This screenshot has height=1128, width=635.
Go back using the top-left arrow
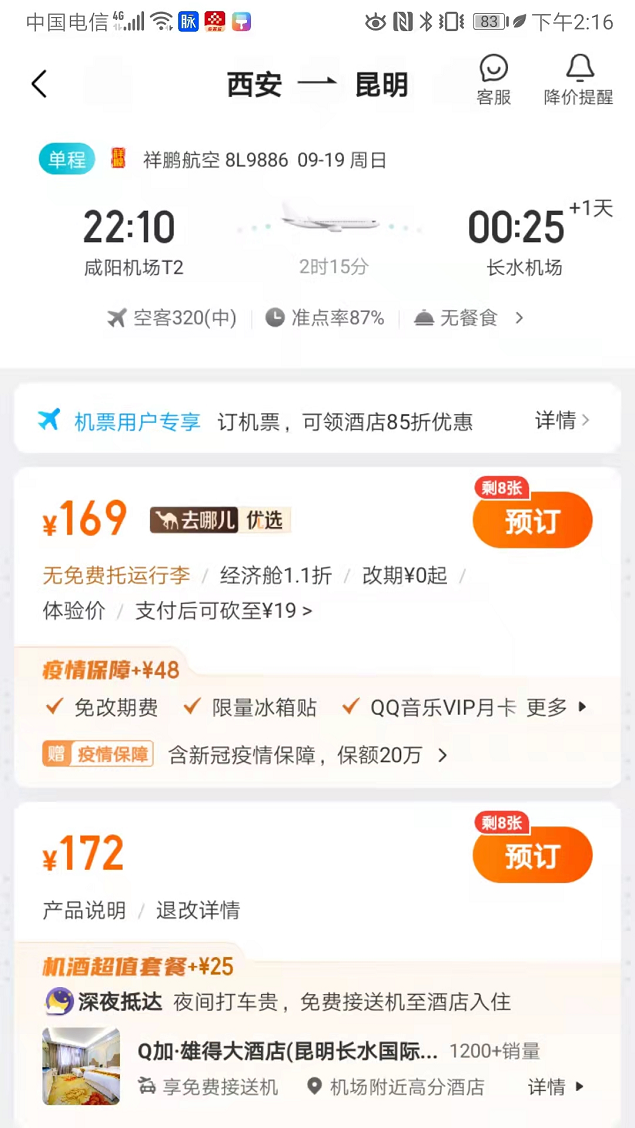pyautogui.click(x=39, y=84)
